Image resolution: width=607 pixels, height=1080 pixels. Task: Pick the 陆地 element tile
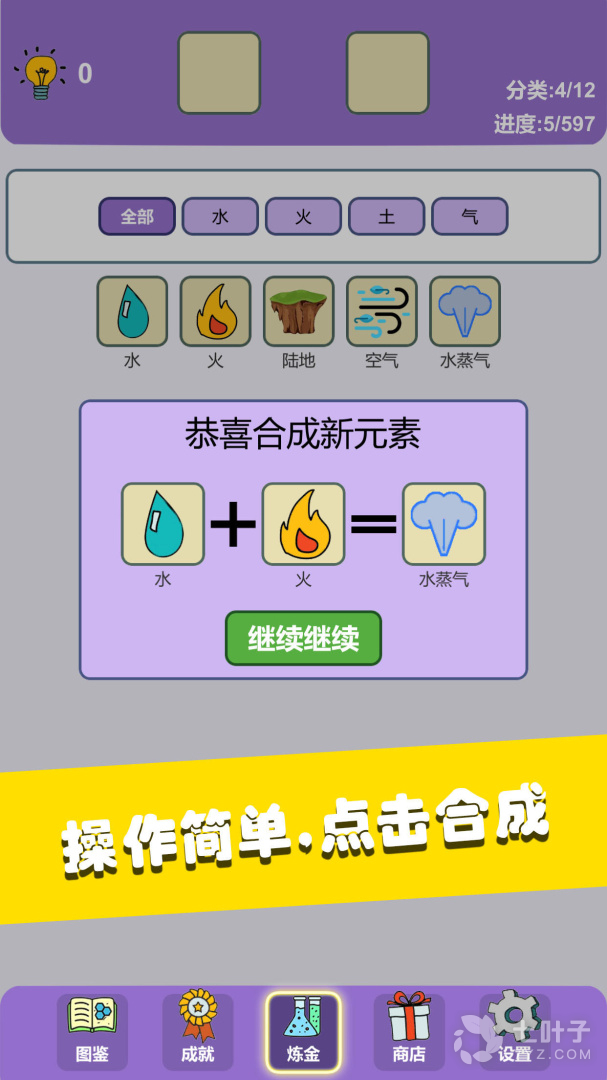click(298, 312)
